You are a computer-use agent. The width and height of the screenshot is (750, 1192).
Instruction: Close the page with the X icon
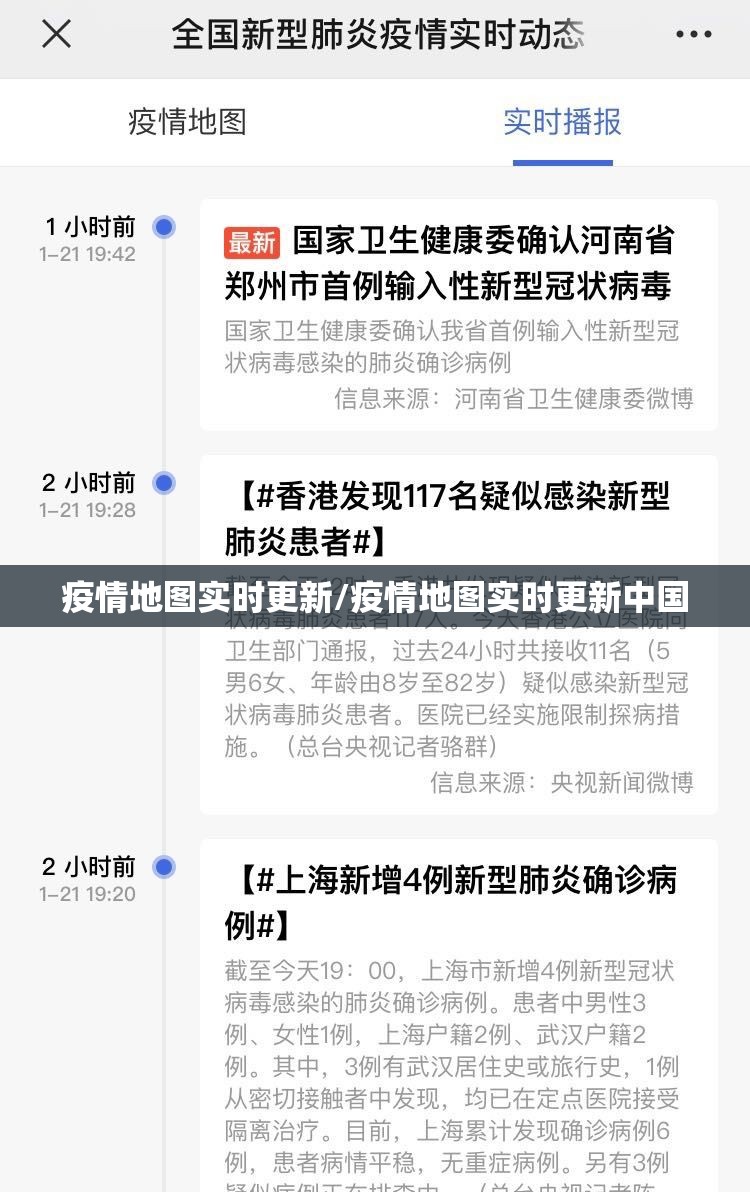57,35
